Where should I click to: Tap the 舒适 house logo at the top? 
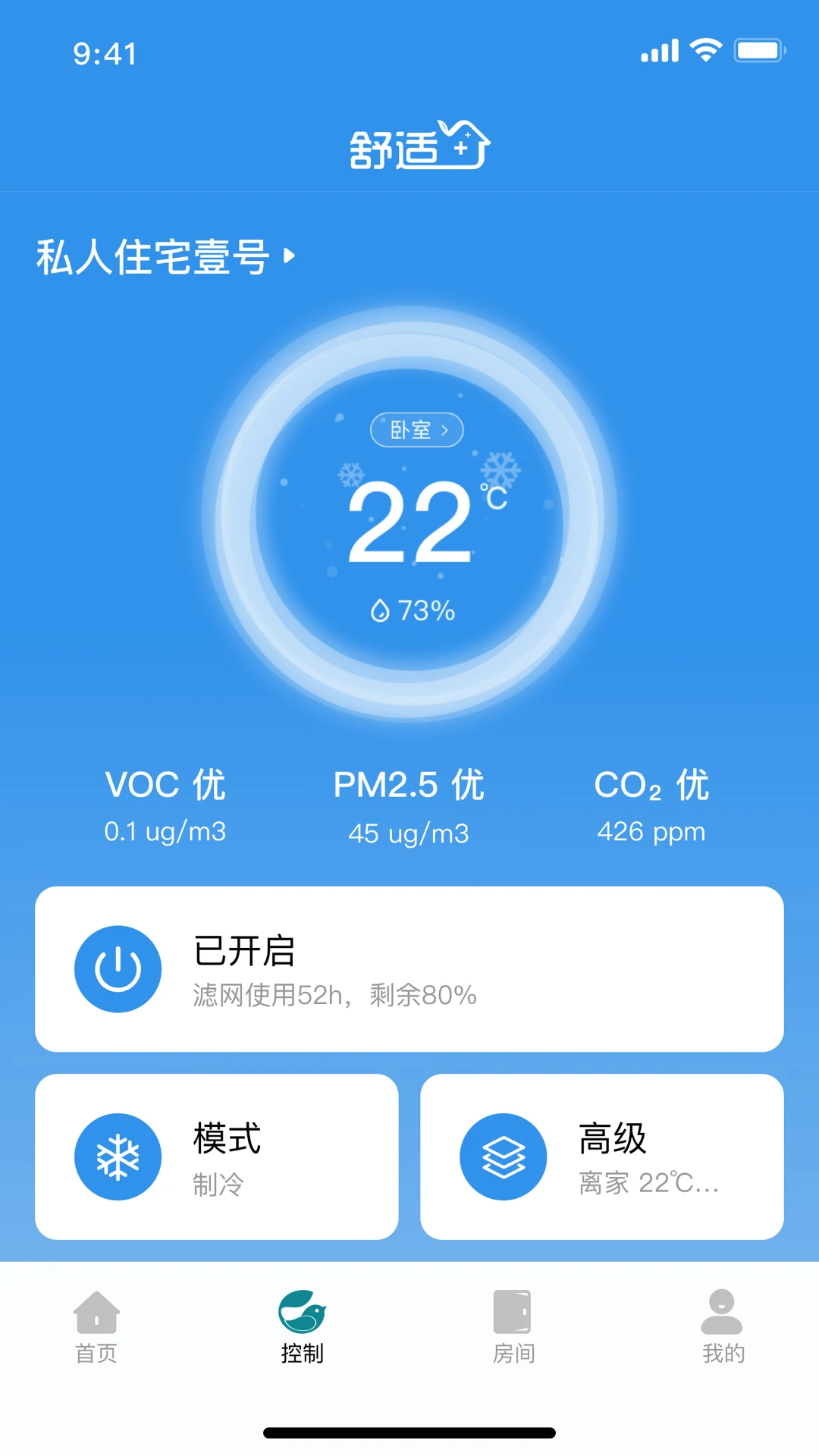click(422, 146)
